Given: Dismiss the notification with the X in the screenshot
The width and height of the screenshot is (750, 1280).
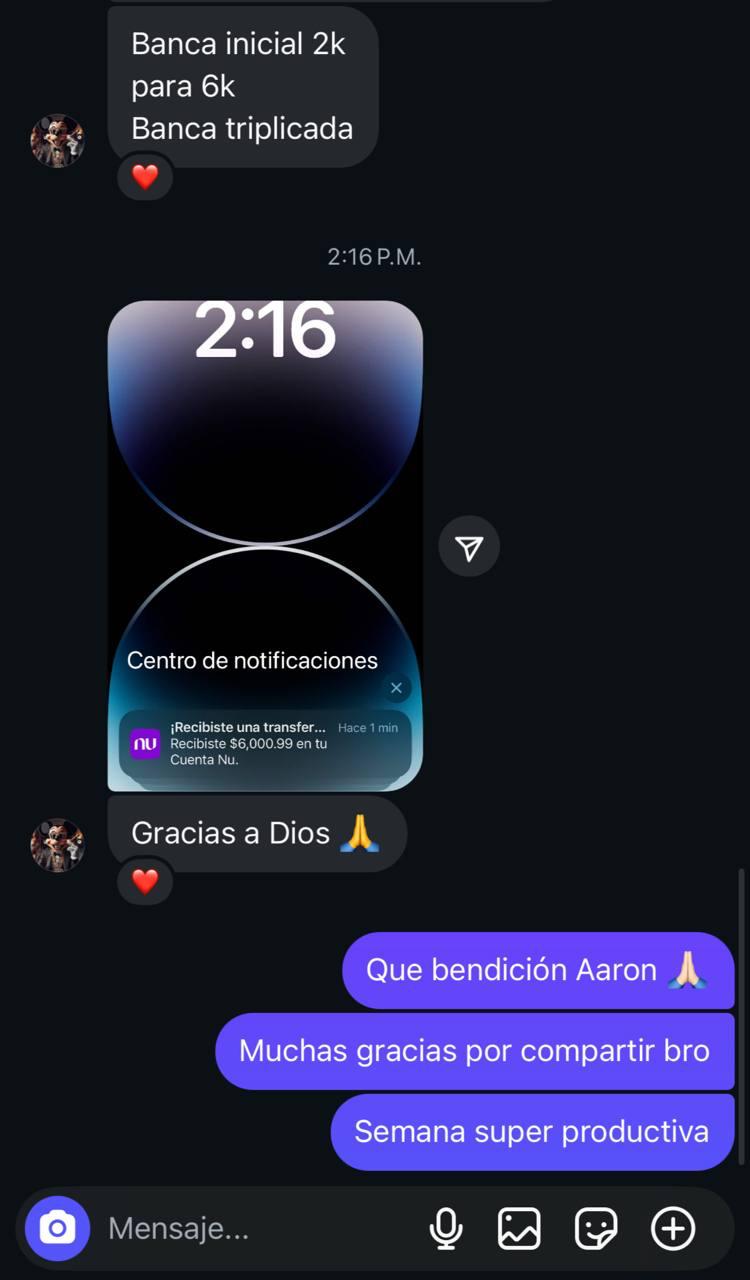Looking at the screenshot, I should pos(396,688).
